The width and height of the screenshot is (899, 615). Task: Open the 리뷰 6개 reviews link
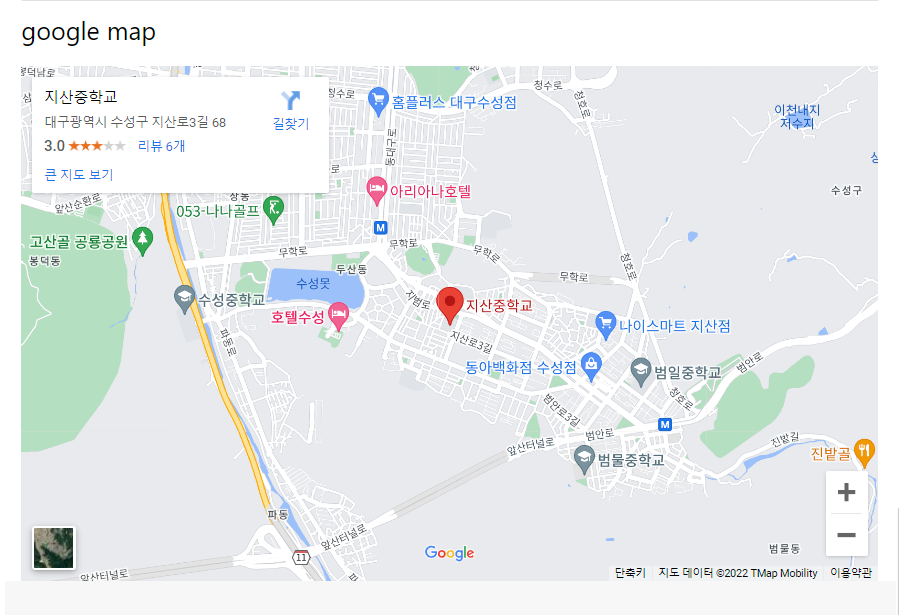[161, 146]
